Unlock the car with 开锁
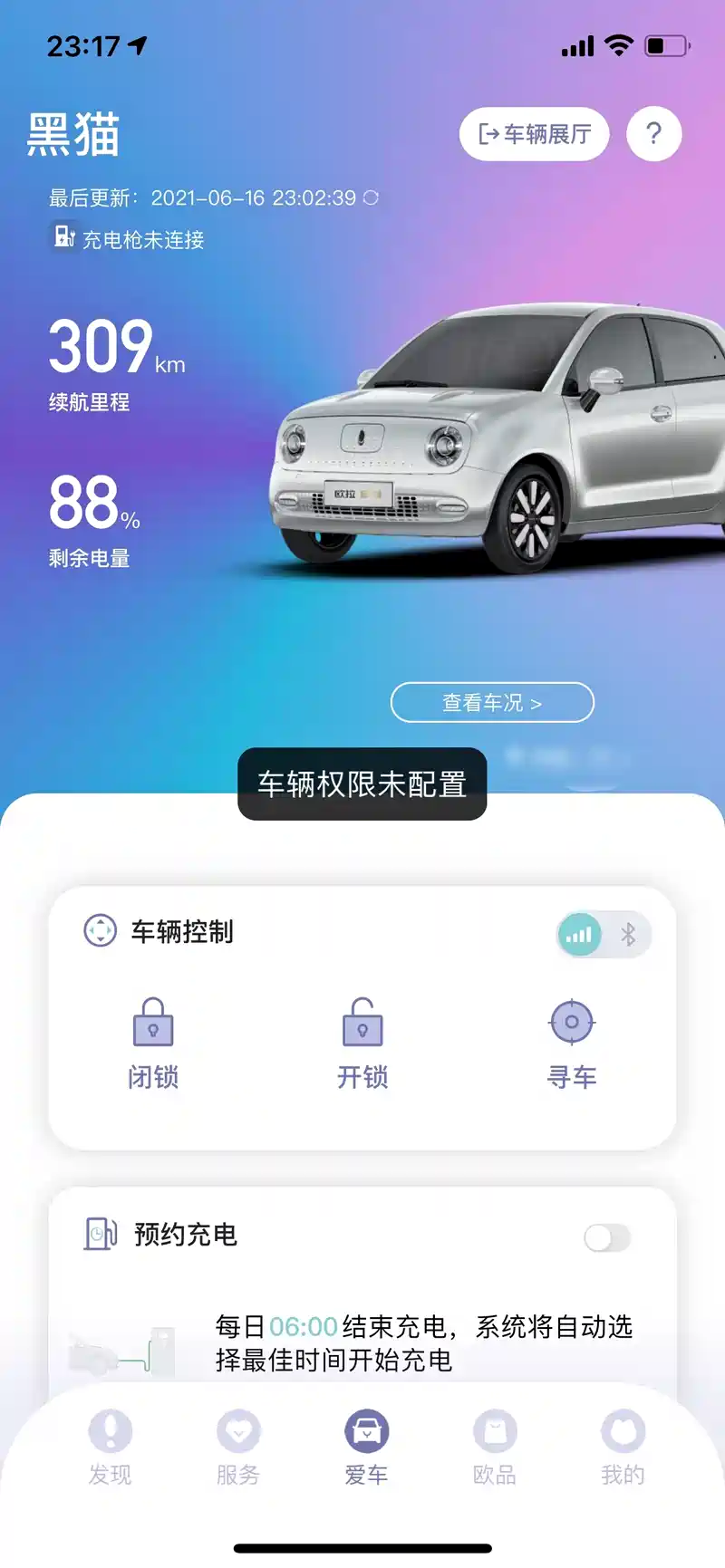Image resolution: width=725 pixels, height=1568 pixels. coord(362,1042)
